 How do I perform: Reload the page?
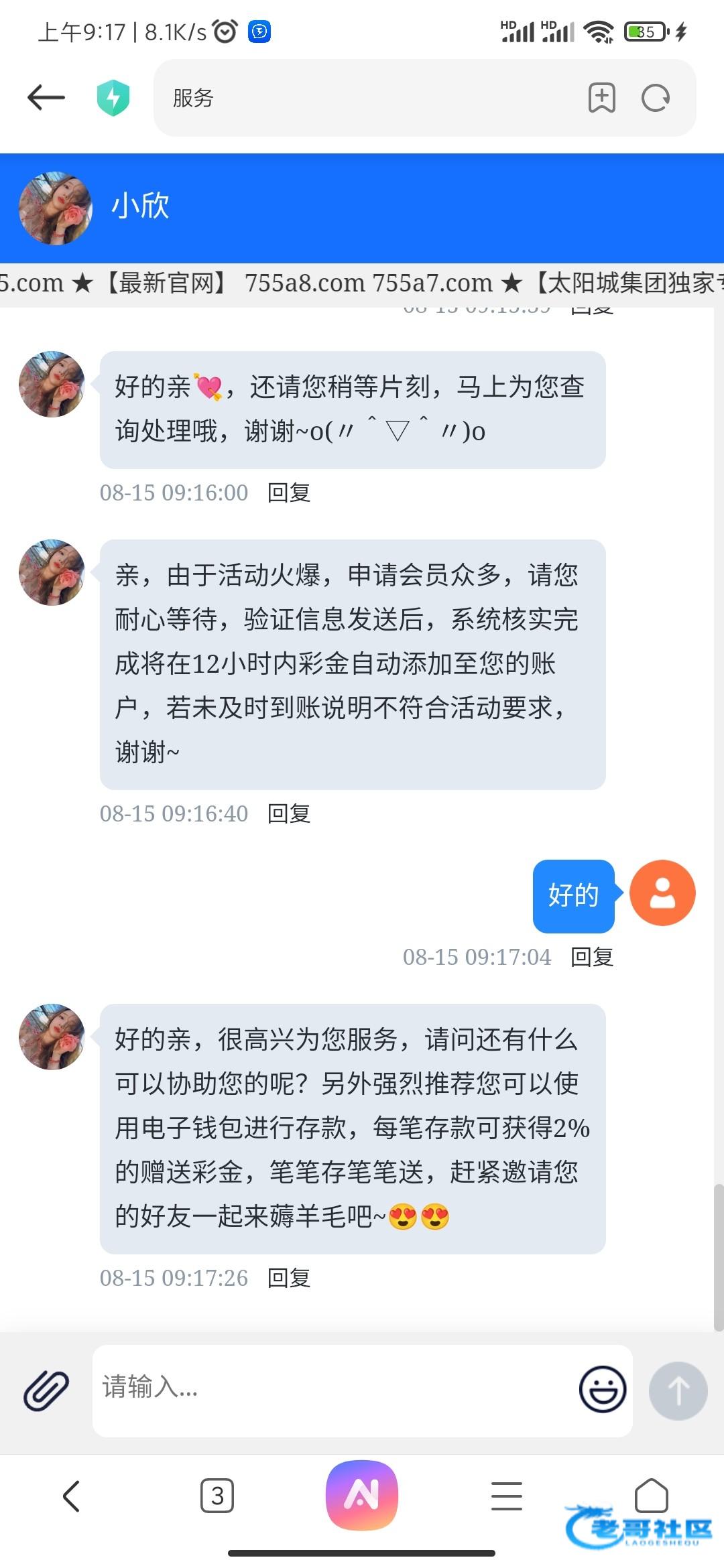[655, 98]
